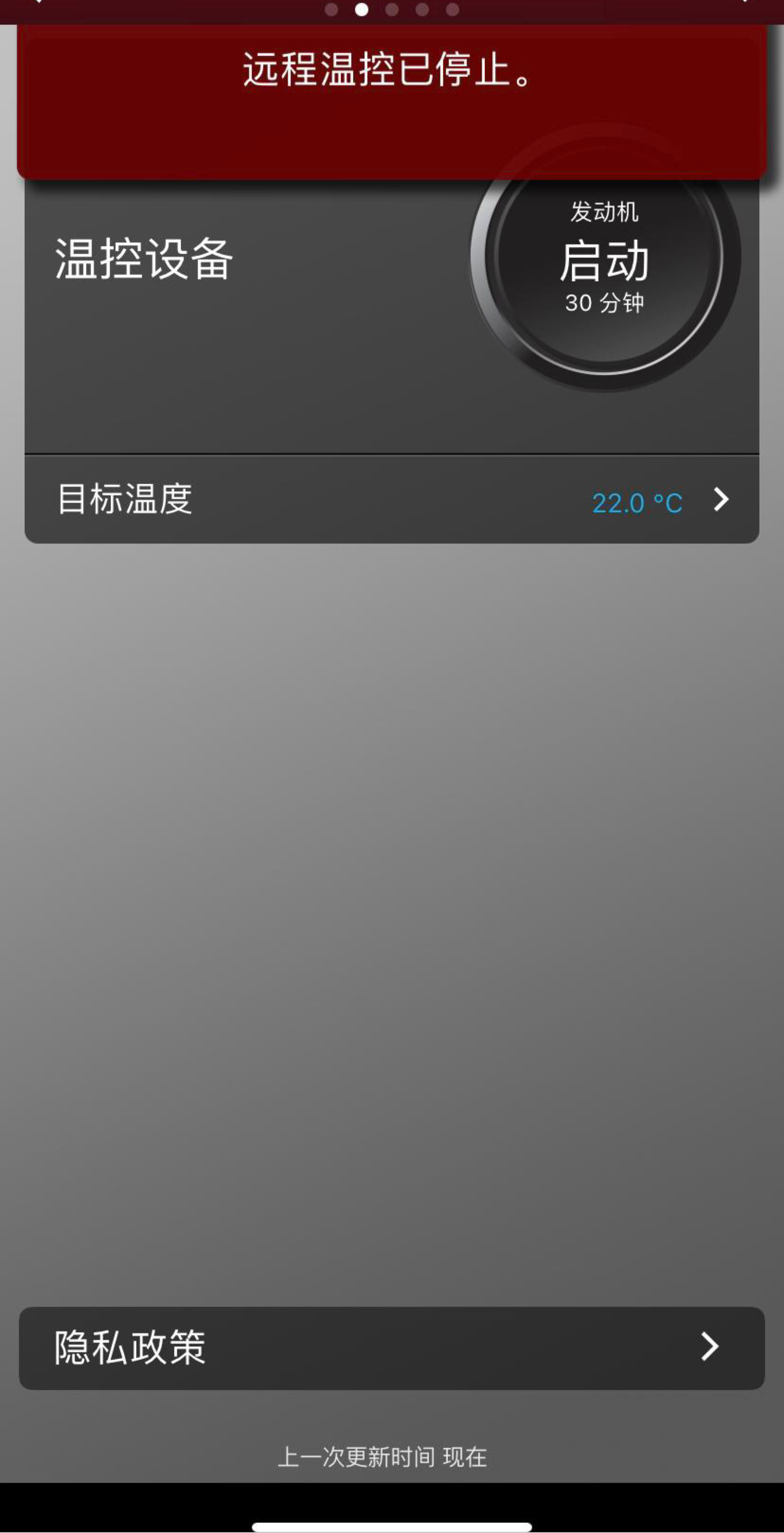
Task: Activate the 30 分钟 engine run timer control
Action: tap(604, 303)
